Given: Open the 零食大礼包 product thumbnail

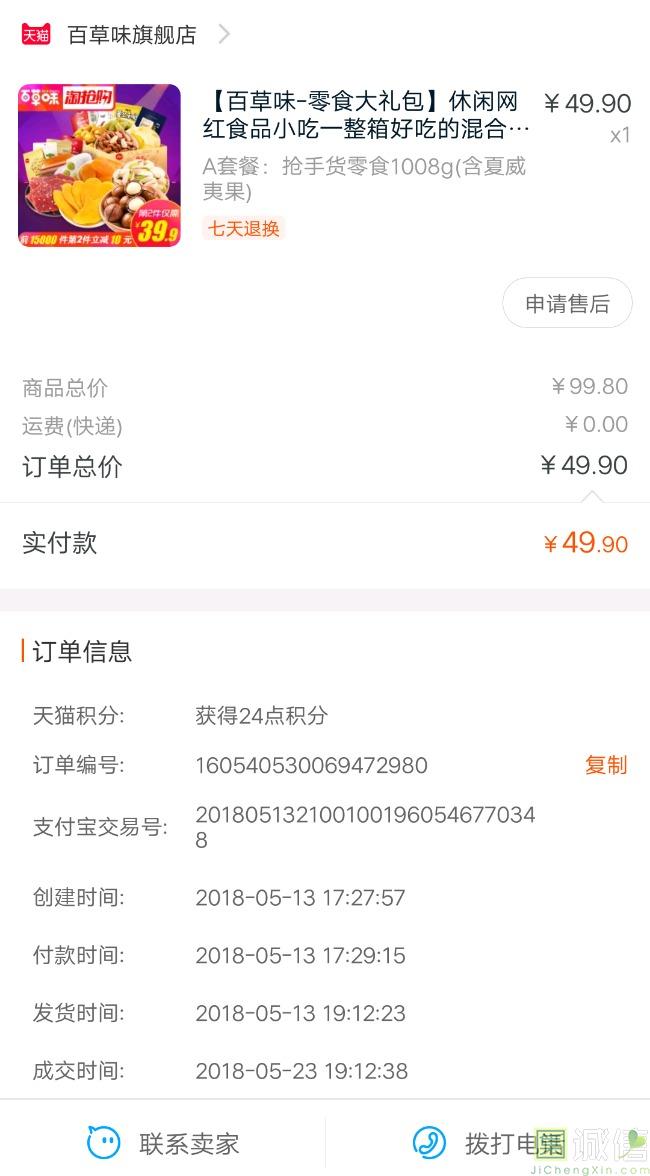Looking at the screenshot, I should [100, 165].
